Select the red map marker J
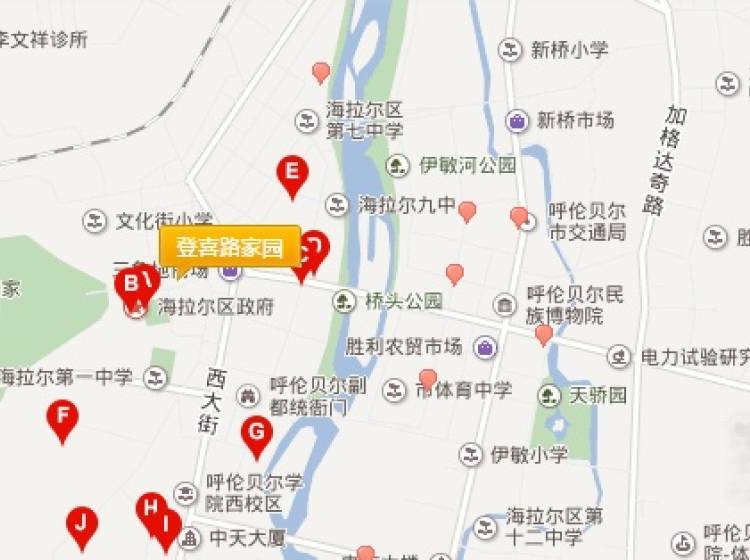750x560 pixels. pyautogui.click(x=82, y=523)
